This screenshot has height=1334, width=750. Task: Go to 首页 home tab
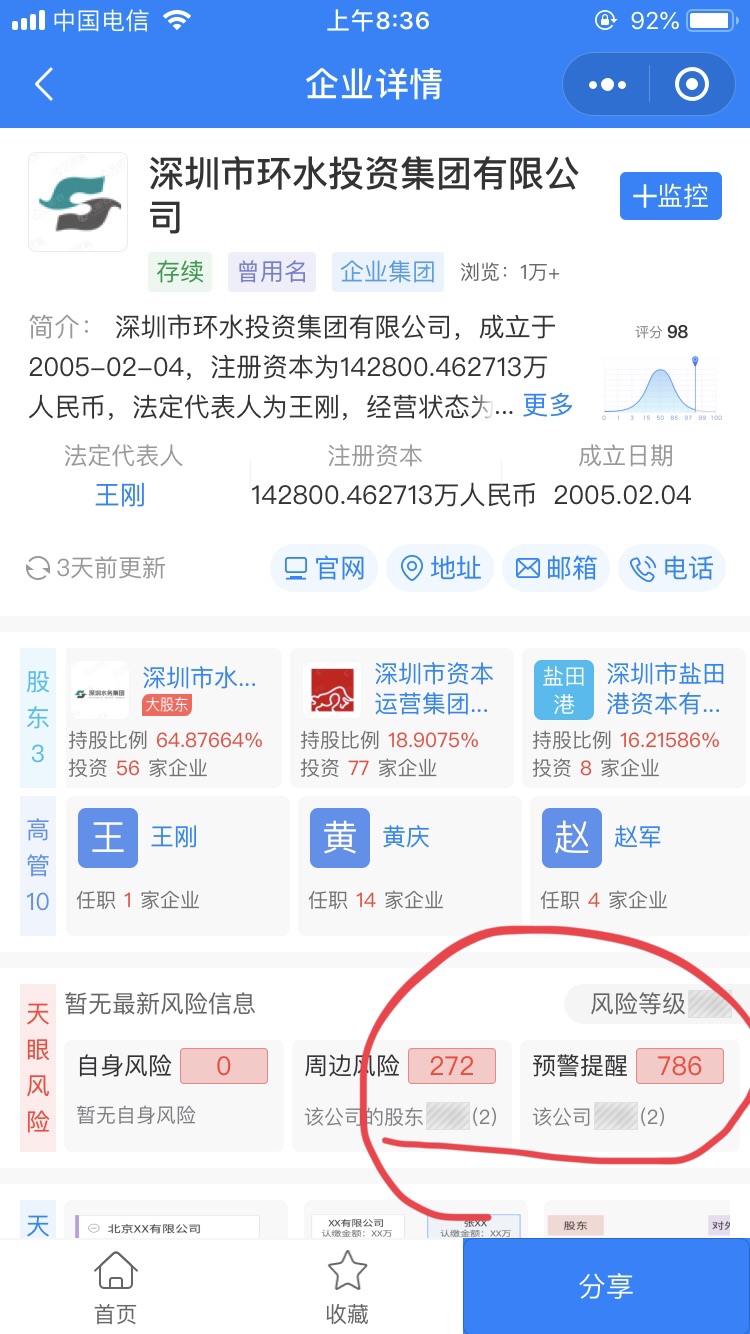point(115,1287)
